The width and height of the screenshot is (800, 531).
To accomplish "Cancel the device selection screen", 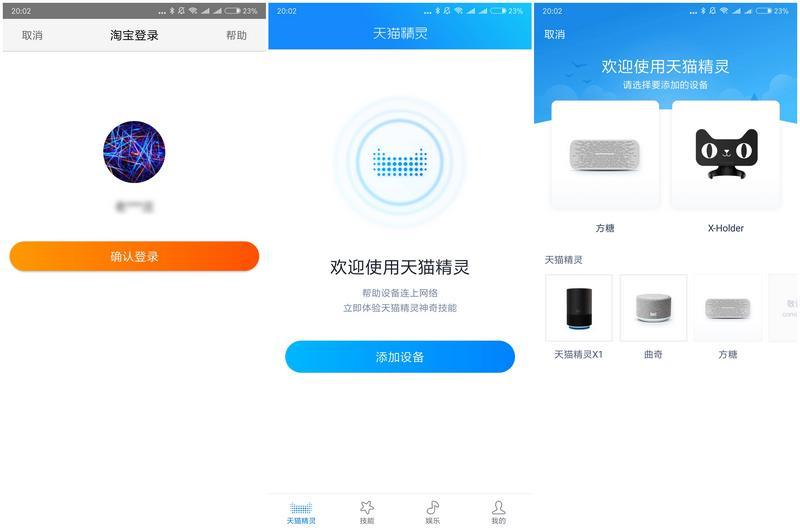I will tap(554, 35).
